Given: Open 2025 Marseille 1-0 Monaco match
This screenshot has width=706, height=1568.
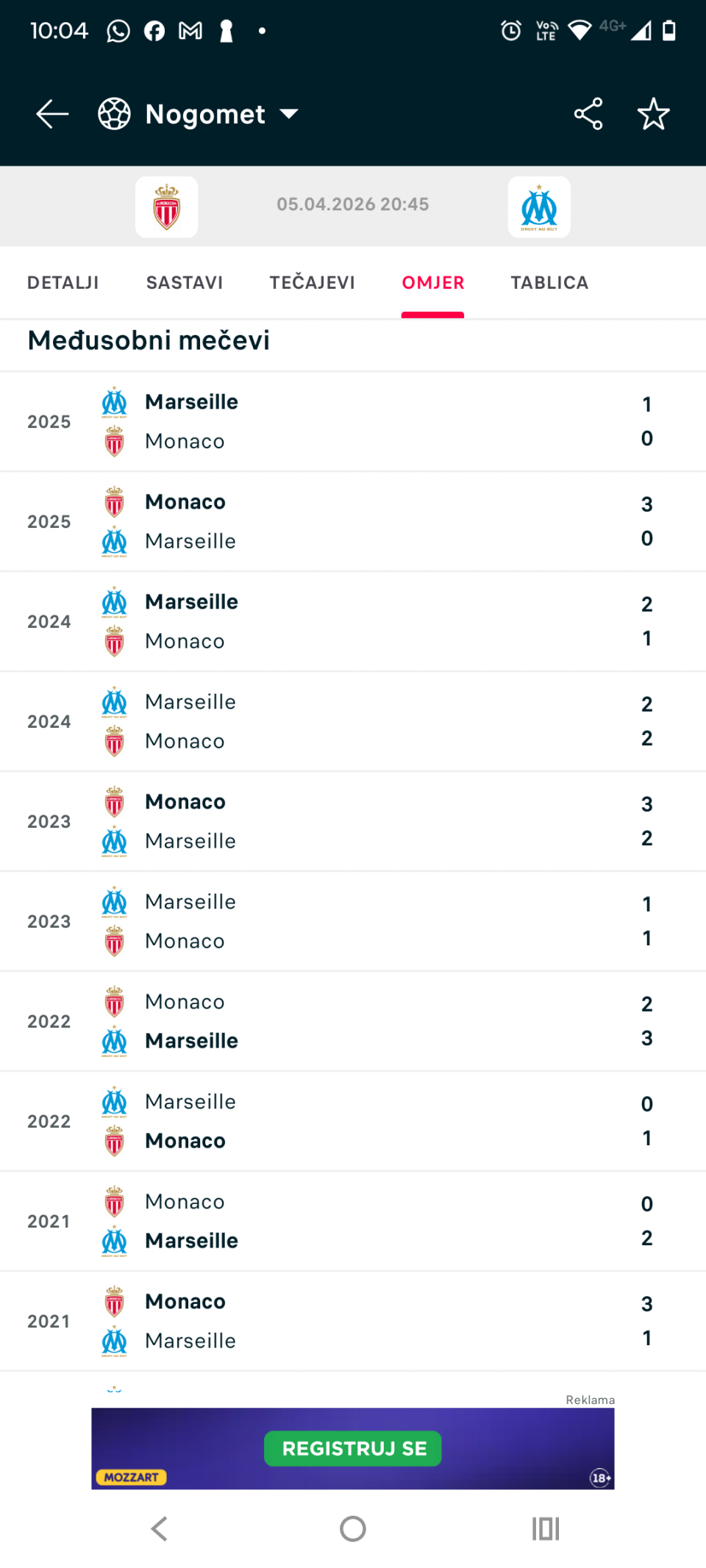Looking at the screenshot, I should [353, 421].
